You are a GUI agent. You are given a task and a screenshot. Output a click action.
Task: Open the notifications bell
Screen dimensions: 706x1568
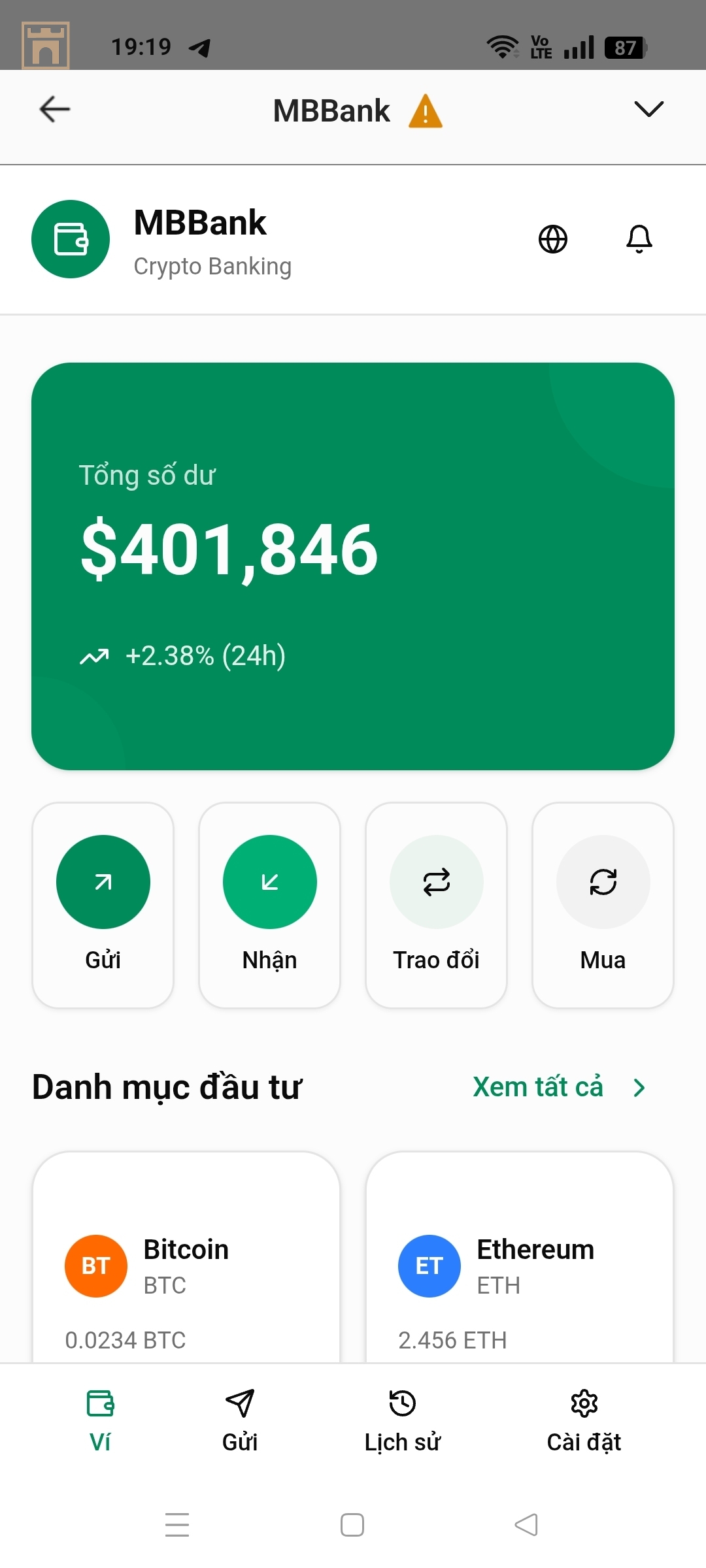pos(639,239)
